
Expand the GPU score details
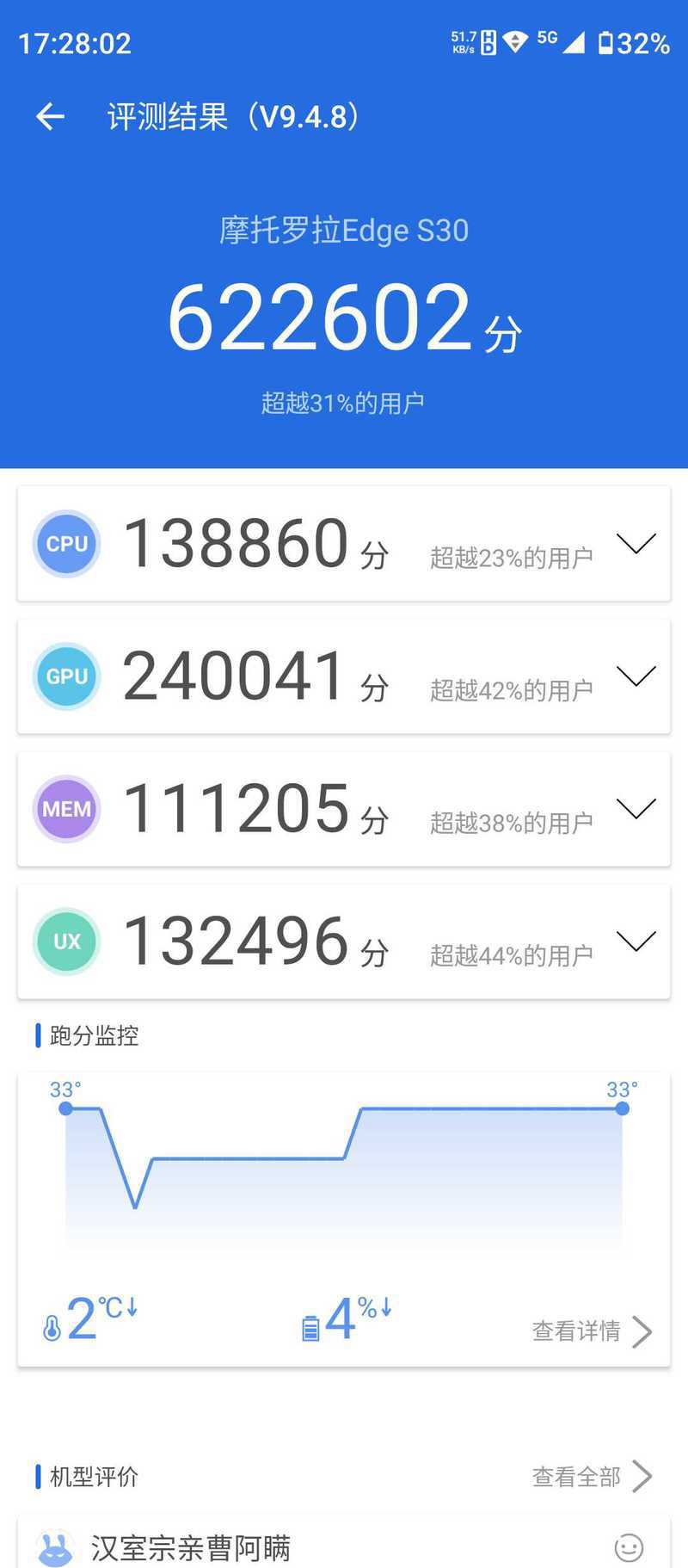click(x=636, y=676)
